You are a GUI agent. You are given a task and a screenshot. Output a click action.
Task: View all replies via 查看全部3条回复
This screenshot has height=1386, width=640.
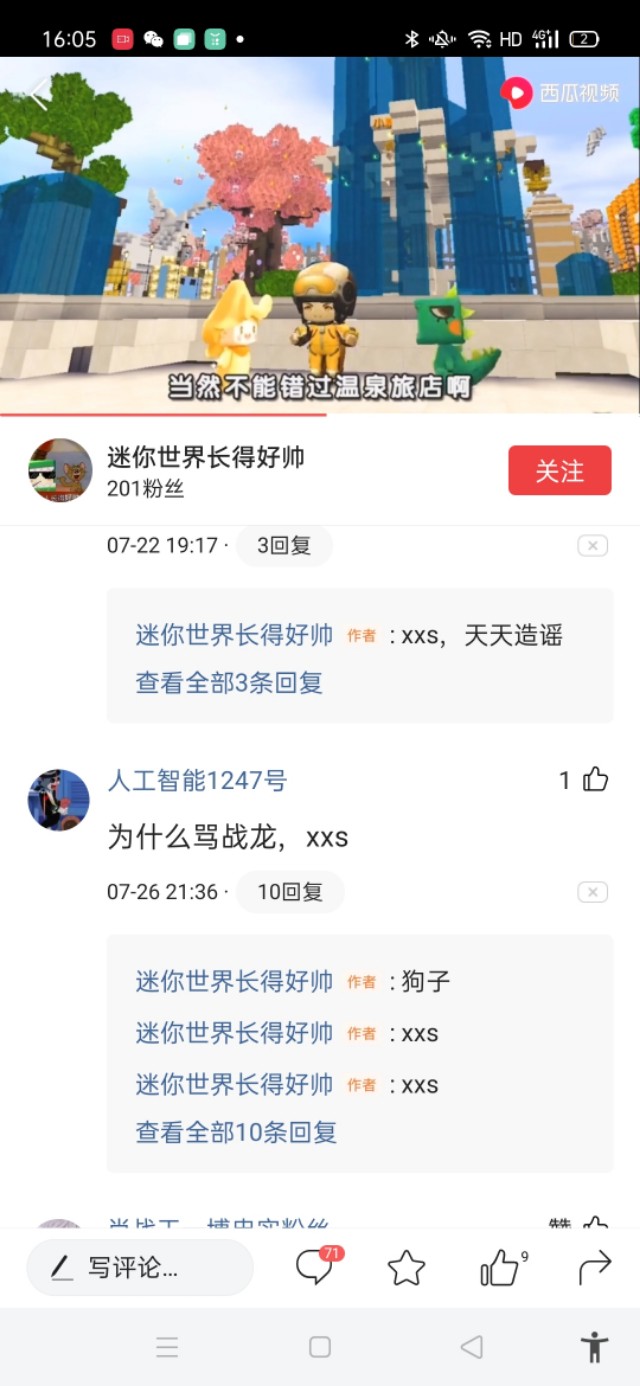point(229,683)
